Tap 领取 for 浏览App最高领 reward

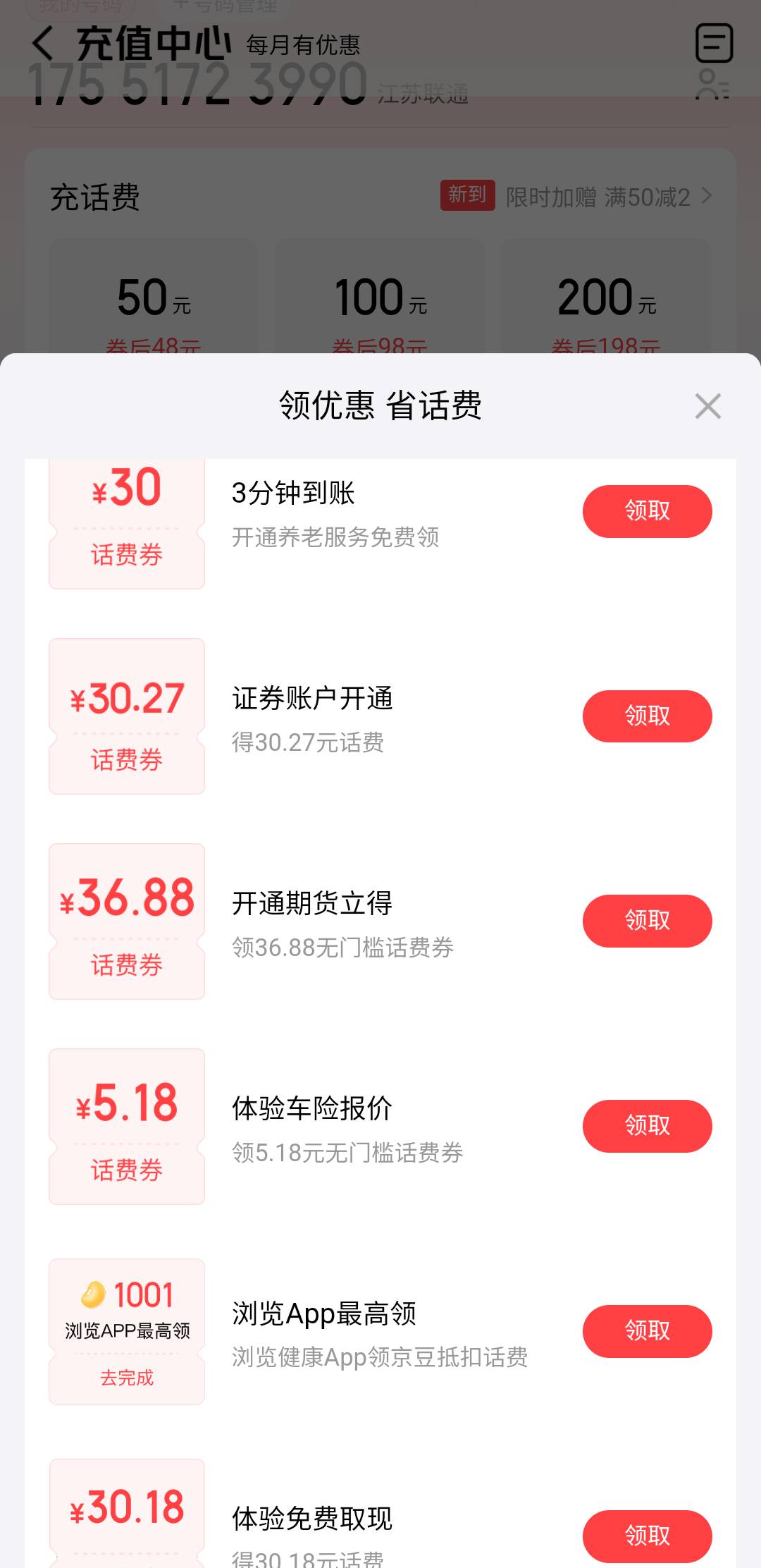[x=647, y=1331]
